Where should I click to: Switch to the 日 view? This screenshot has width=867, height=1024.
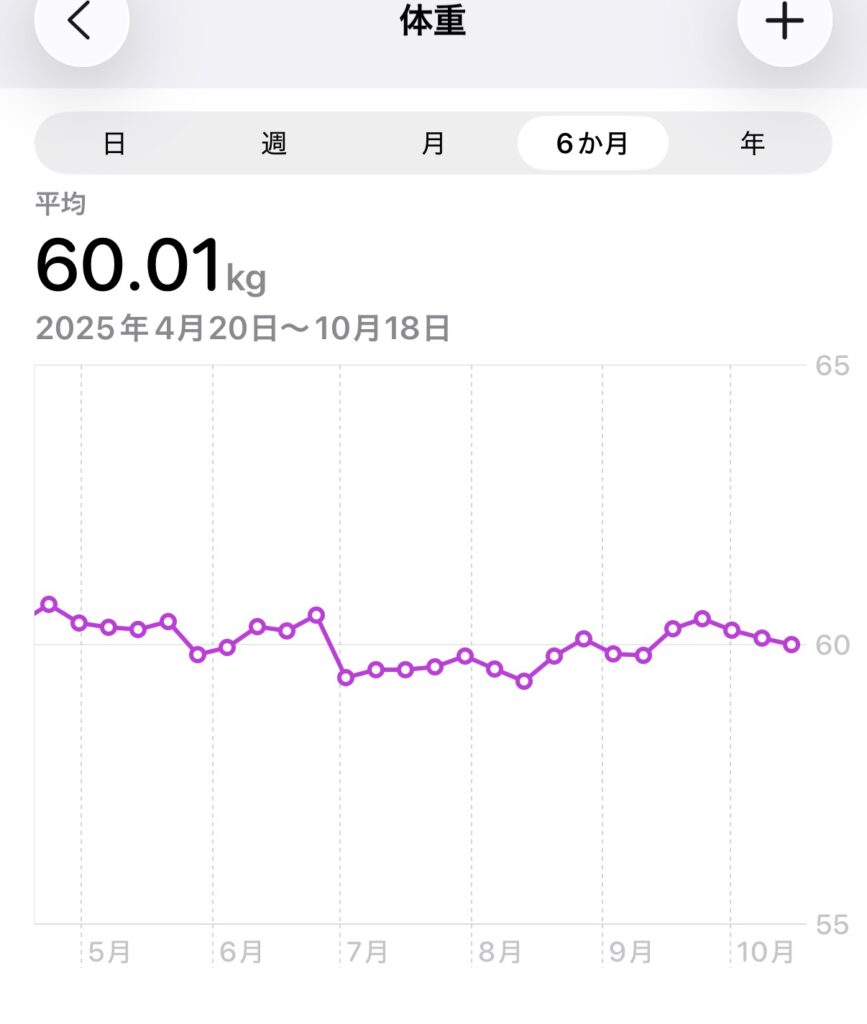[115, 143]
